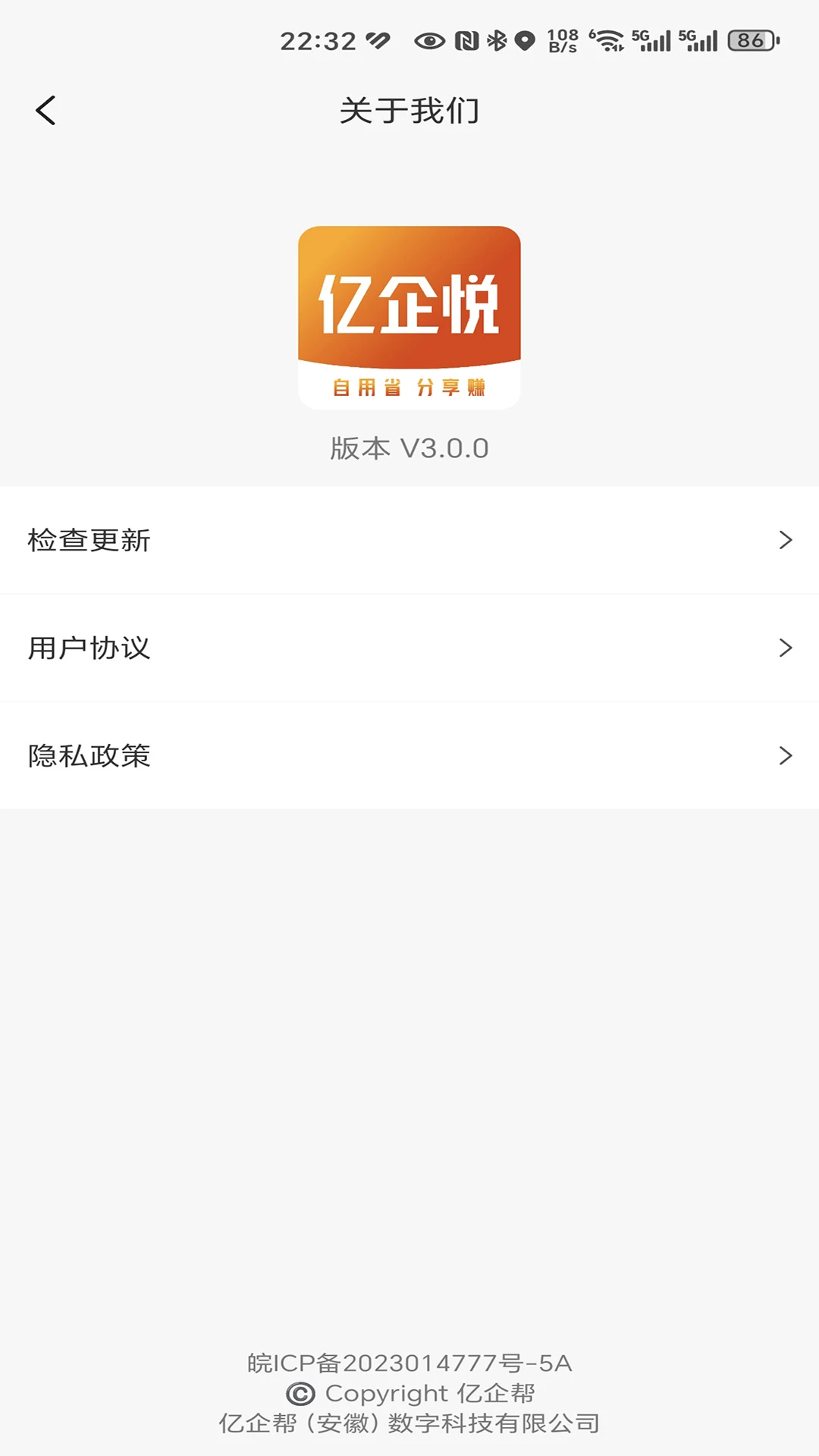819x1456 pixels.
Task: Tap the eye protection icon in status bar
Action: [x=428, y=42]
